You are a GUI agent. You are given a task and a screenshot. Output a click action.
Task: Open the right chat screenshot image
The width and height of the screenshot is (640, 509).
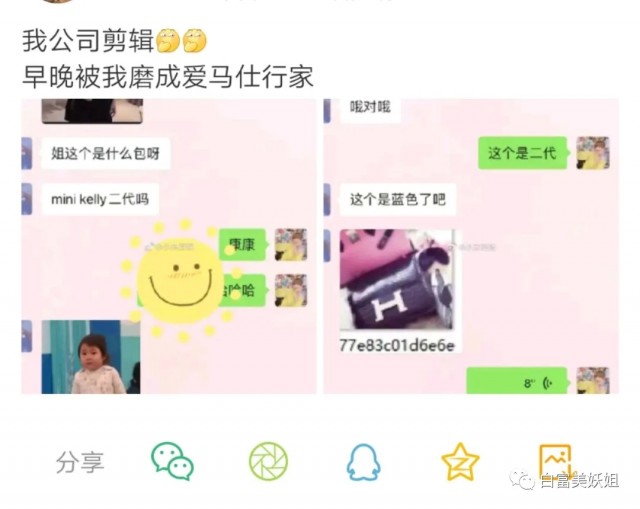click(x=470, y=246)
